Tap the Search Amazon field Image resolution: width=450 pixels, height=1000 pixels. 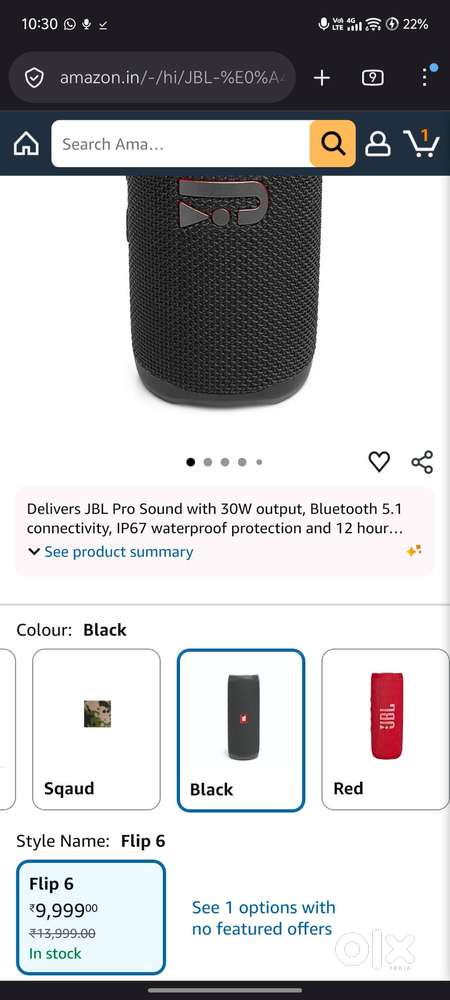[x=180, y=144]
